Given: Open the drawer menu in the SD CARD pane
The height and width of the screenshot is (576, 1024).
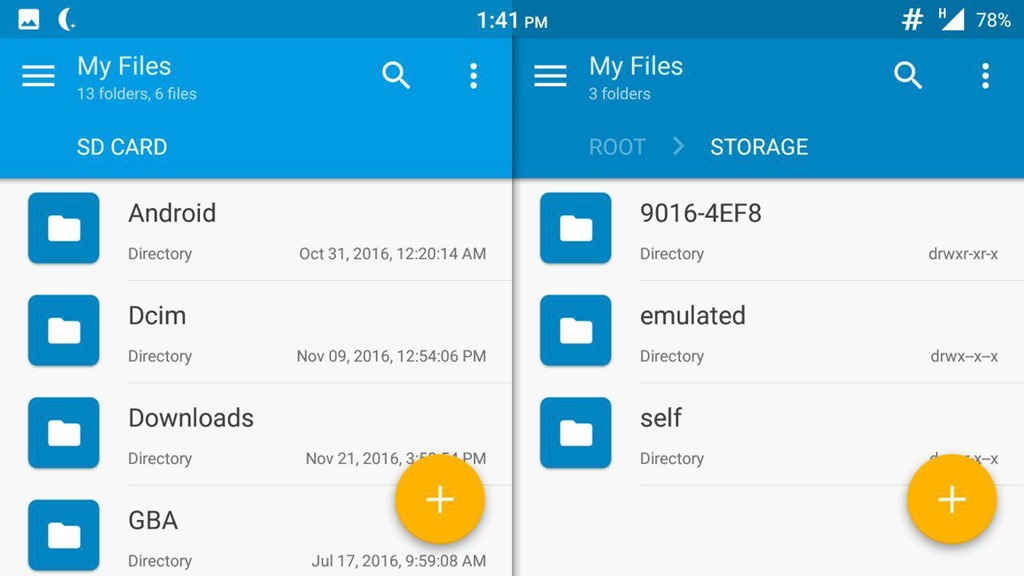Looking at the screenshot, I should point(38,76).
